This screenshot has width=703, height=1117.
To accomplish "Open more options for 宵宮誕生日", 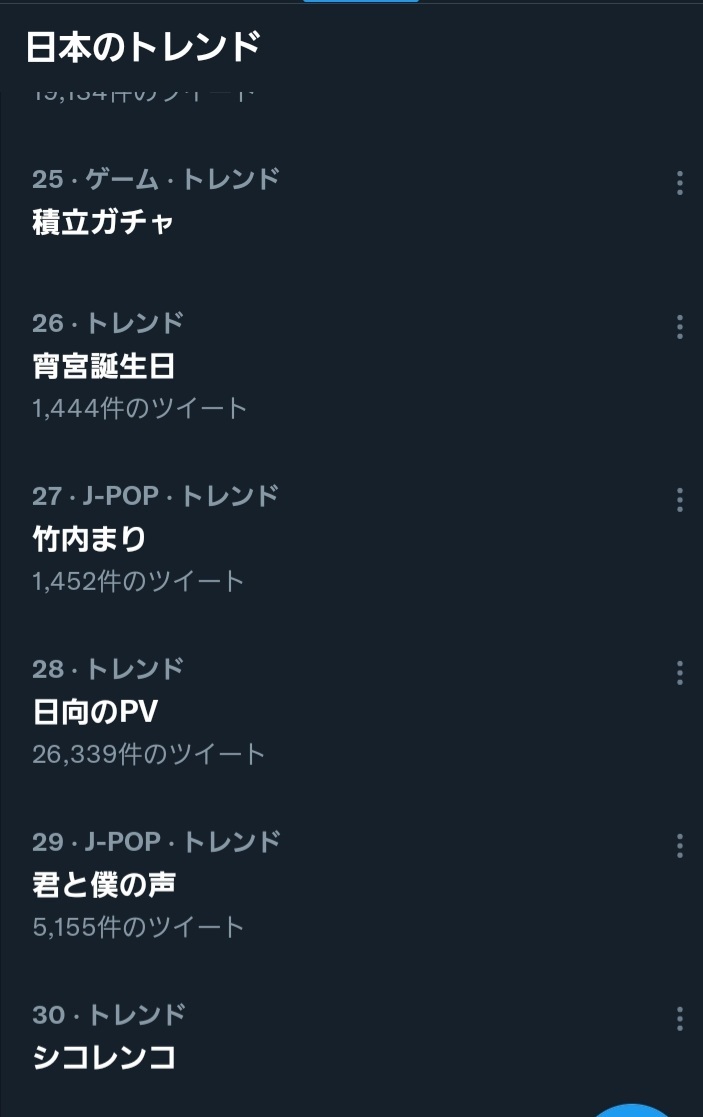I will tap(679, 326).
